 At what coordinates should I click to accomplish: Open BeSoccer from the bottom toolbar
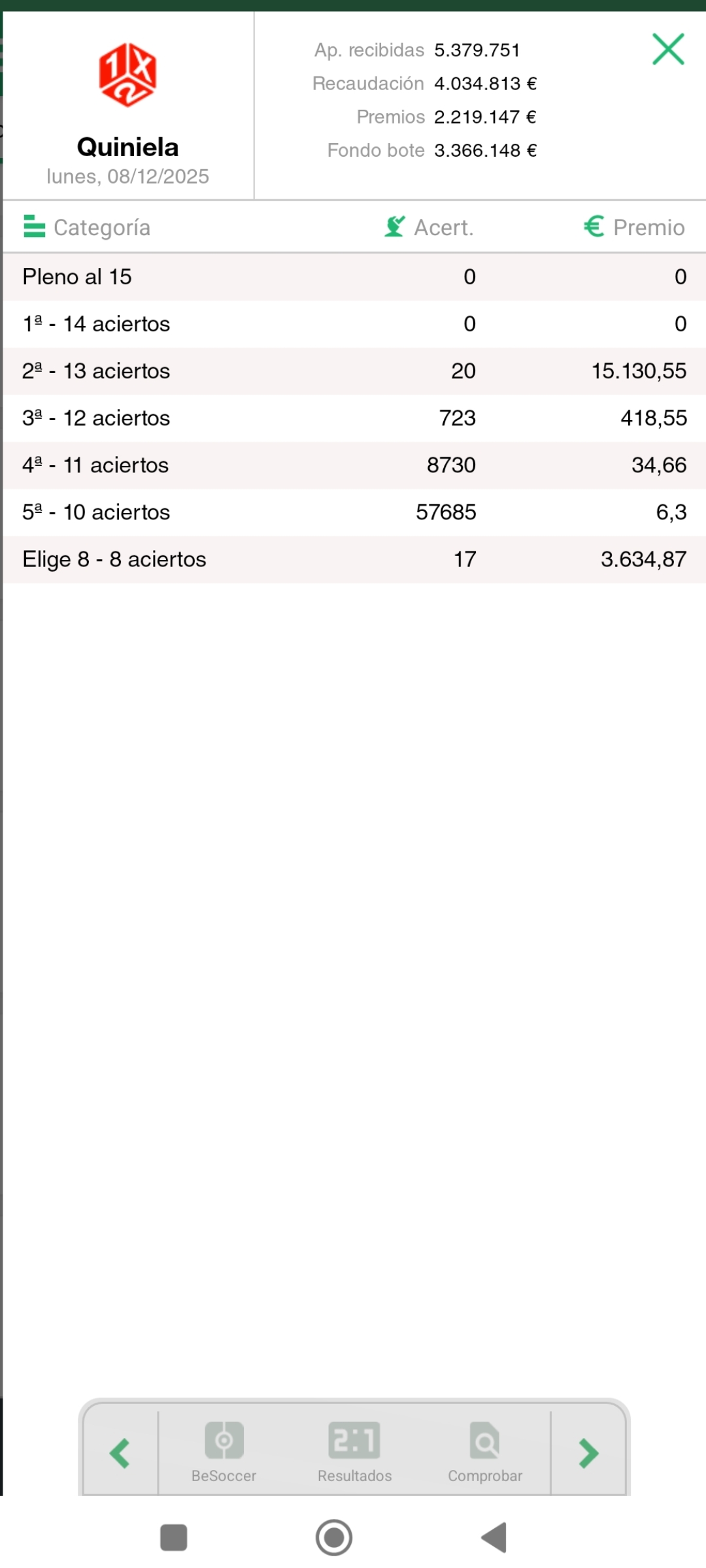pos(224,1452)
